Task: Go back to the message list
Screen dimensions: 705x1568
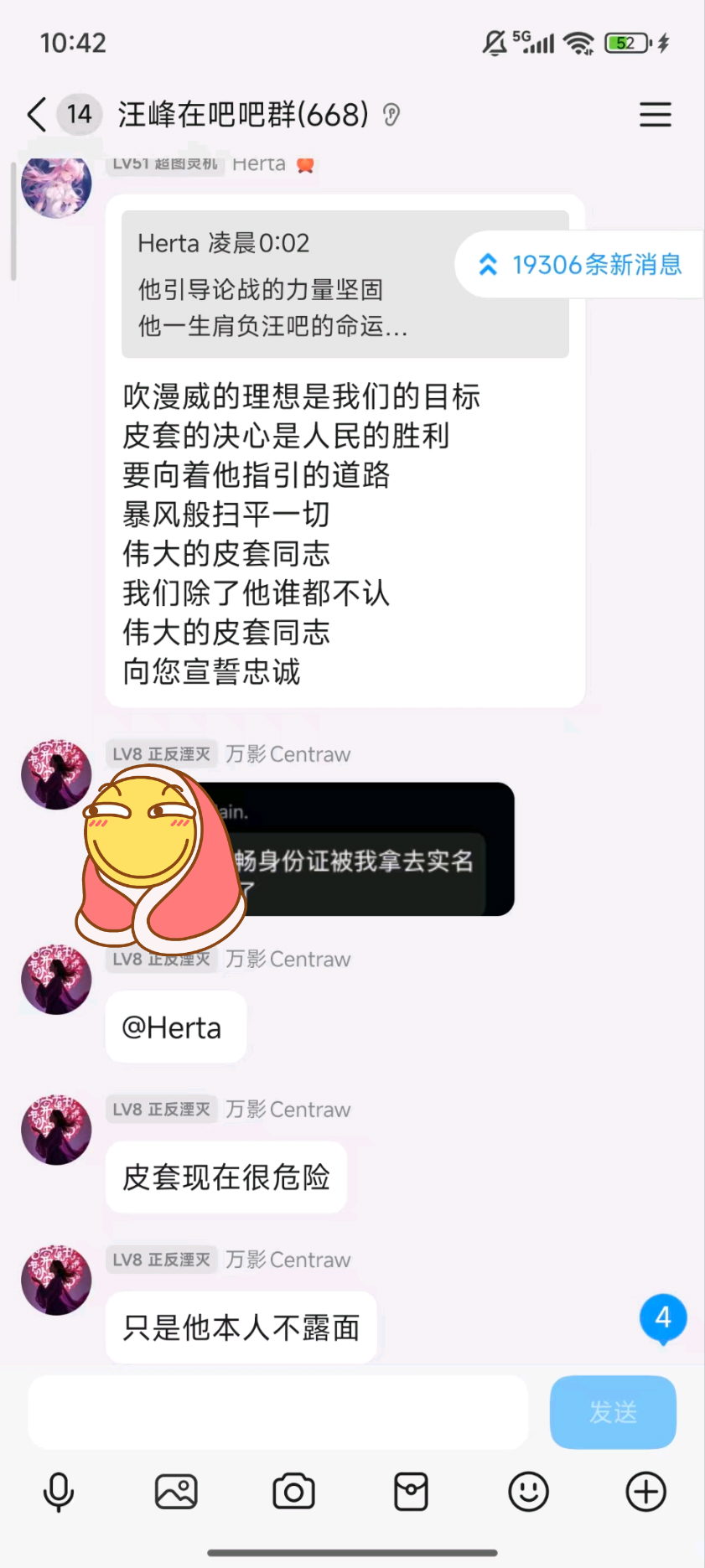Action: 37,115
